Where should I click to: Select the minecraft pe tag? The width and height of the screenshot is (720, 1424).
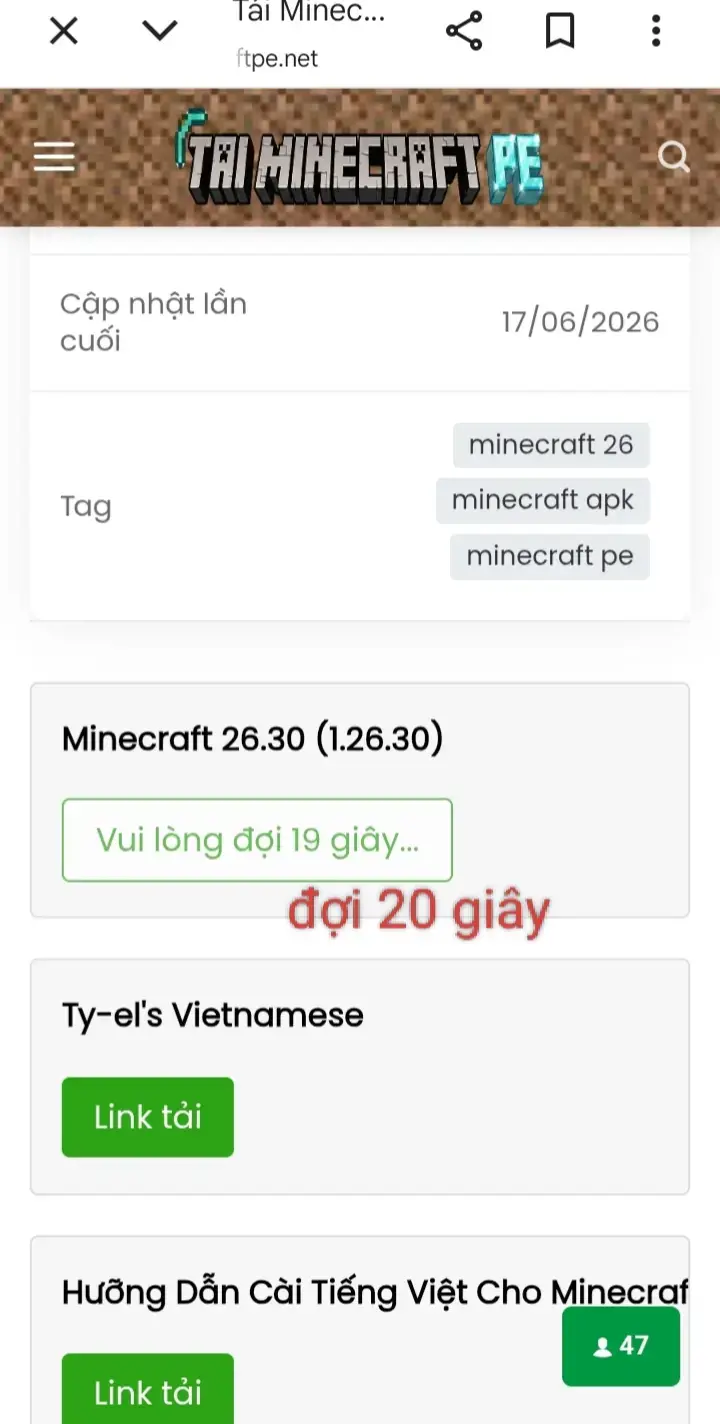(550, 556)
